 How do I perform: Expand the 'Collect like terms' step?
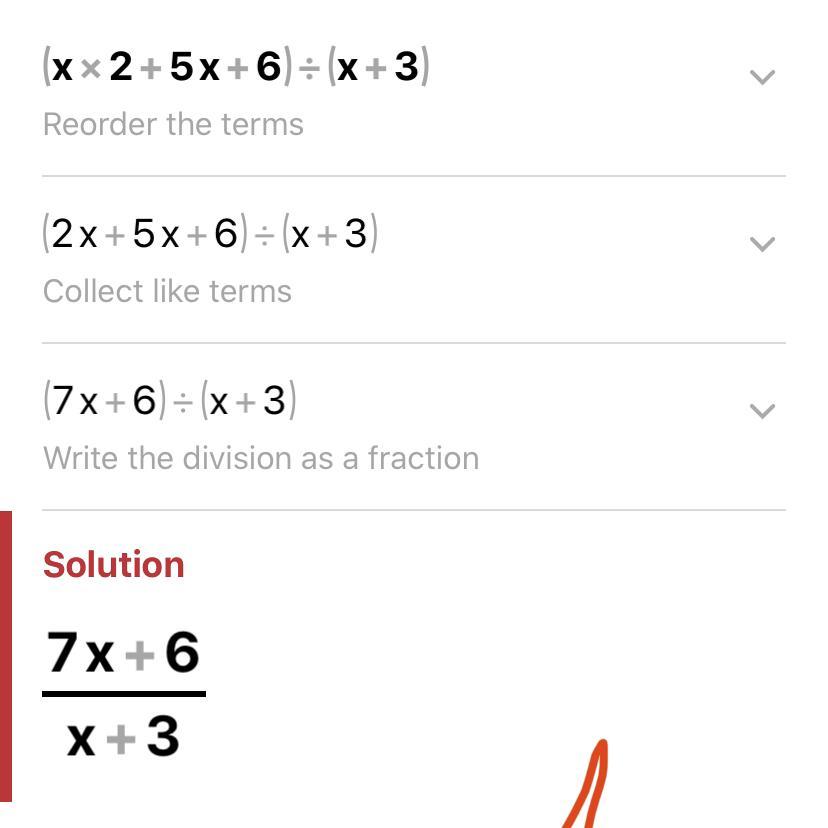(762, 244)
